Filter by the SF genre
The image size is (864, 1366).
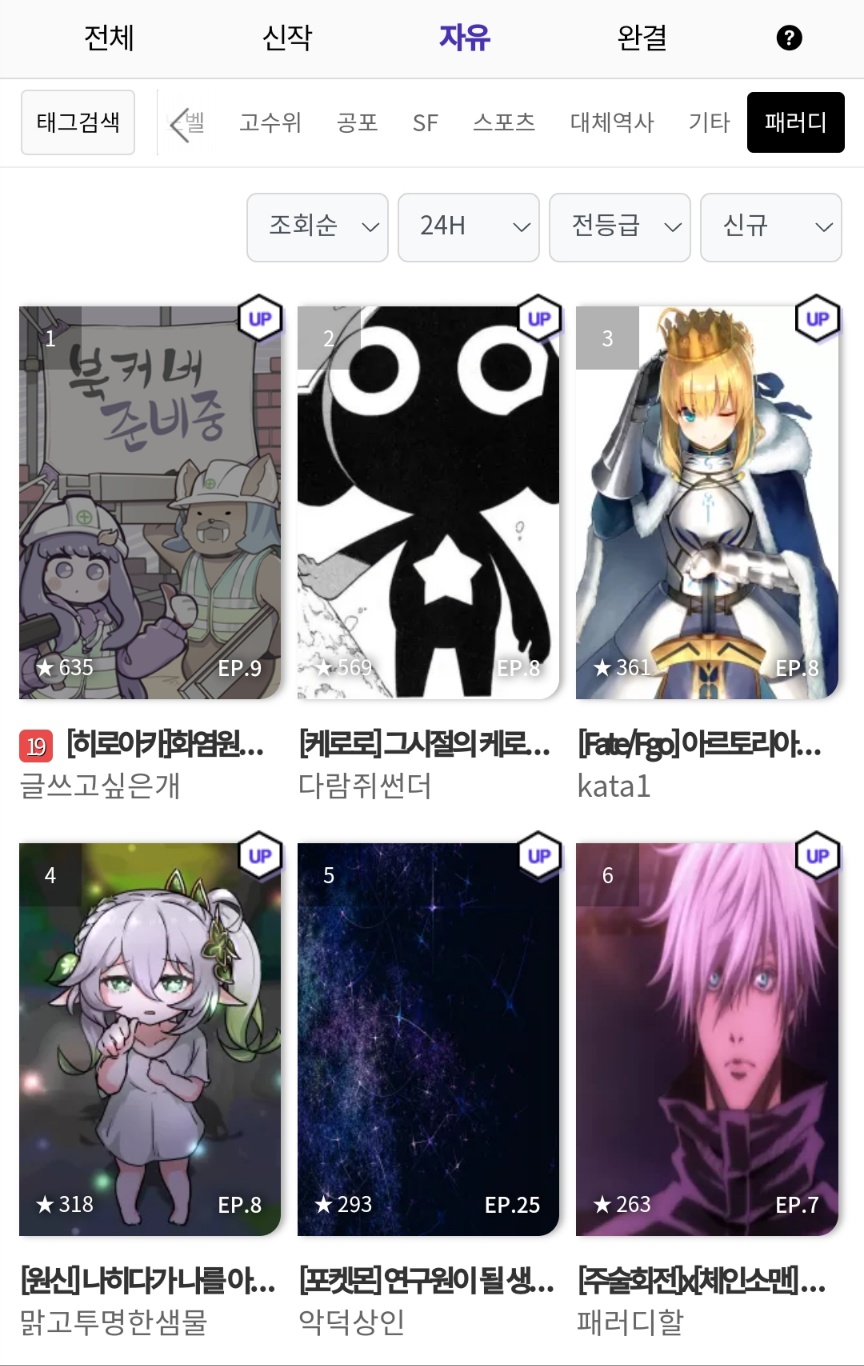click(425, 123)
